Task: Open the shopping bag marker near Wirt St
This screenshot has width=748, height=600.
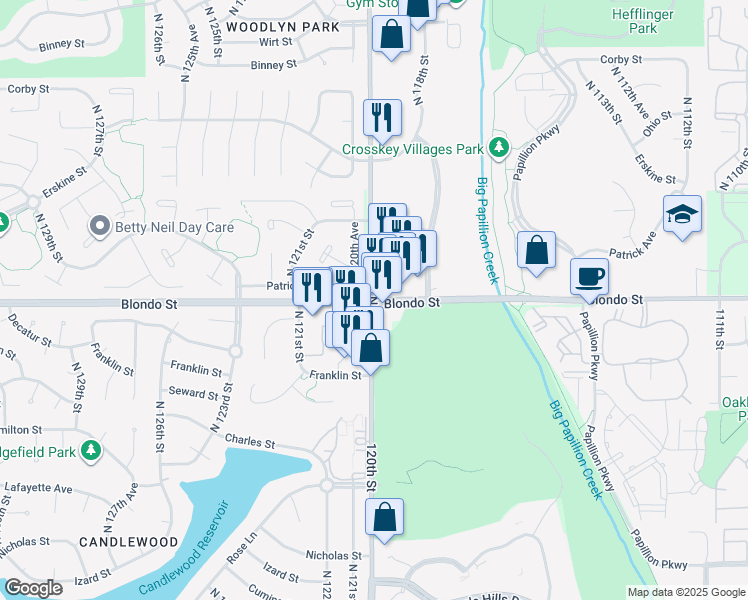Action: point(391,37)
